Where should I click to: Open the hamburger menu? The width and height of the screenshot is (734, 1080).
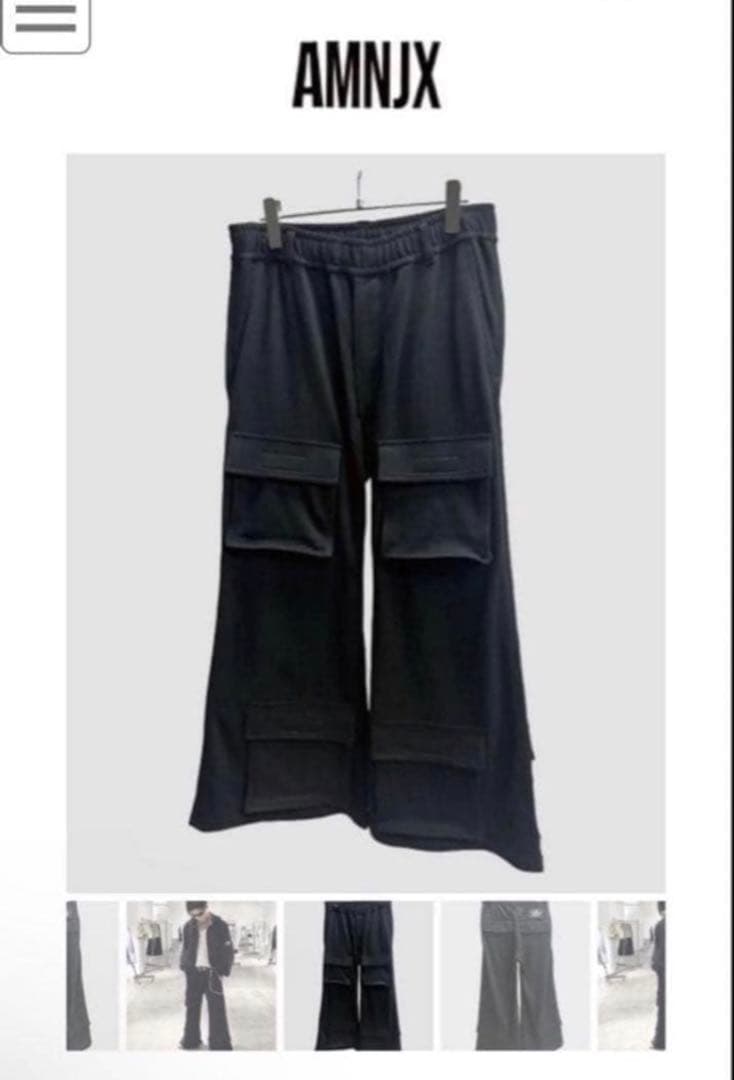45,22
